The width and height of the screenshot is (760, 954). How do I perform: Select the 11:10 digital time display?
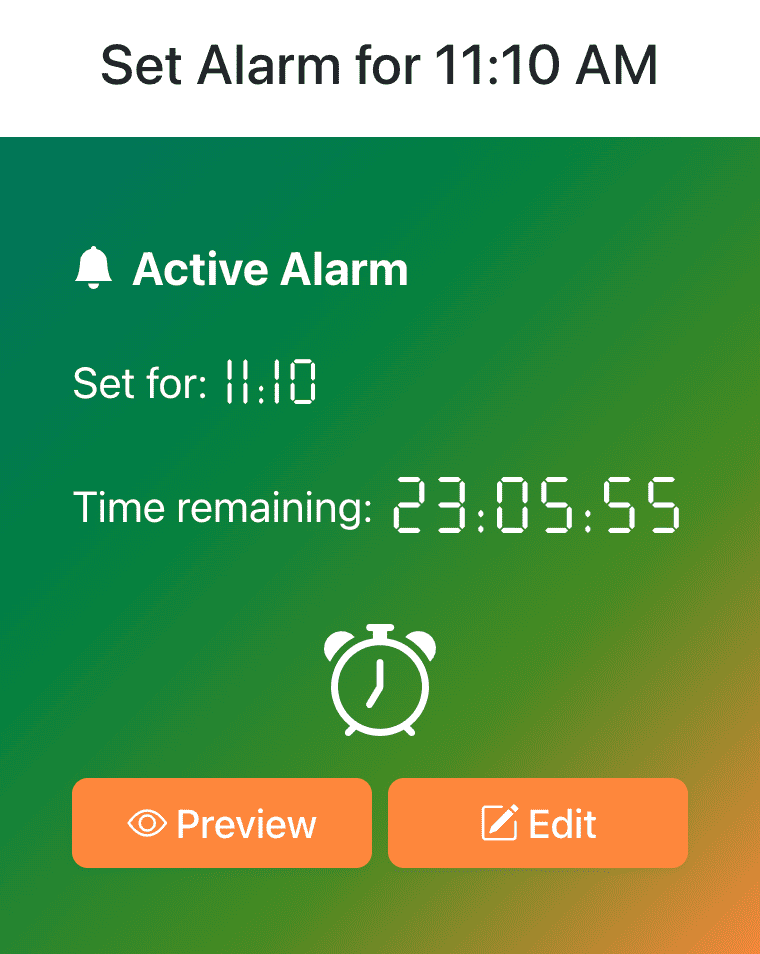[x=271, y=381]
